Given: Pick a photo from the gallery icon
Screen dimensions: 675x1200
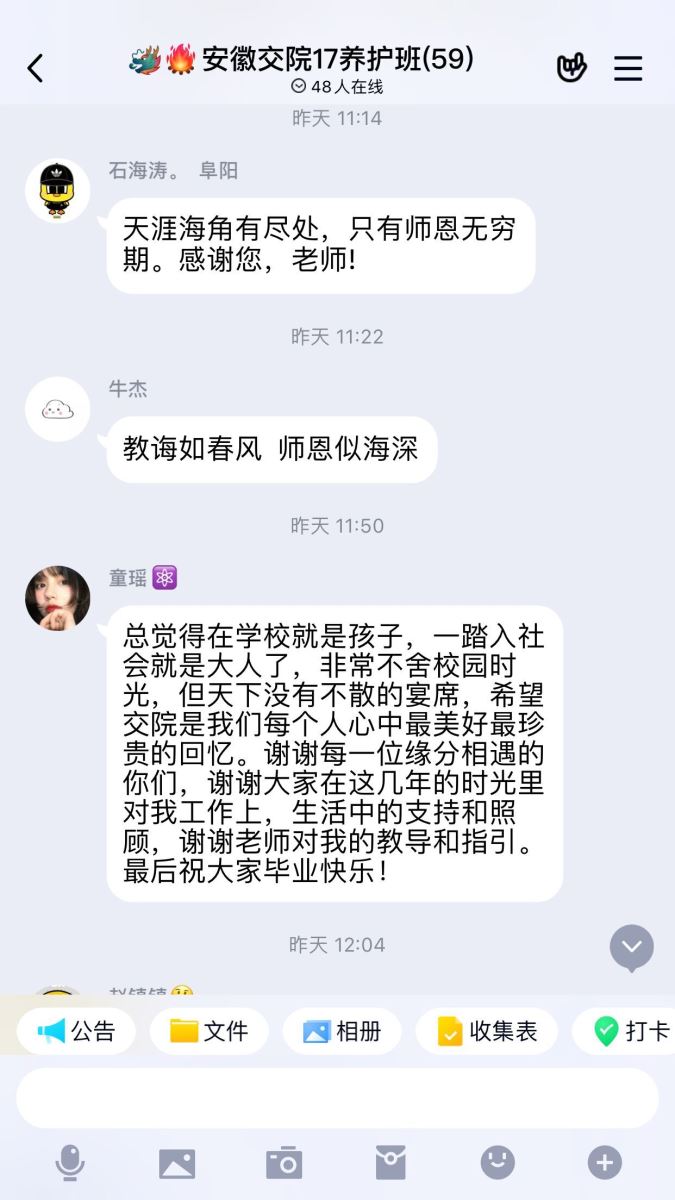Looking at the screenshot, I should point(177,1163).
